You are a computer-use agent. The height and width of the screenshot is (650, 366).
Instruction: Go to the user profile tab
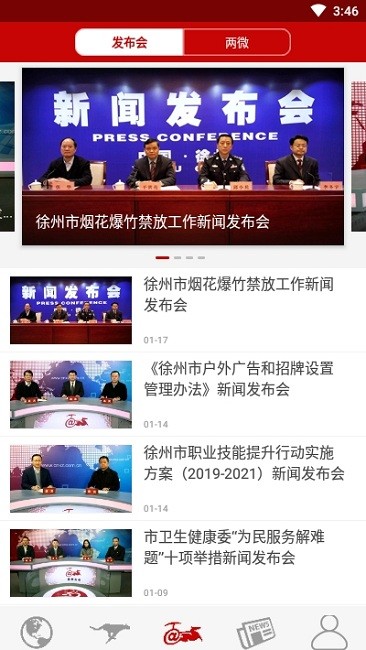point(329,633)
